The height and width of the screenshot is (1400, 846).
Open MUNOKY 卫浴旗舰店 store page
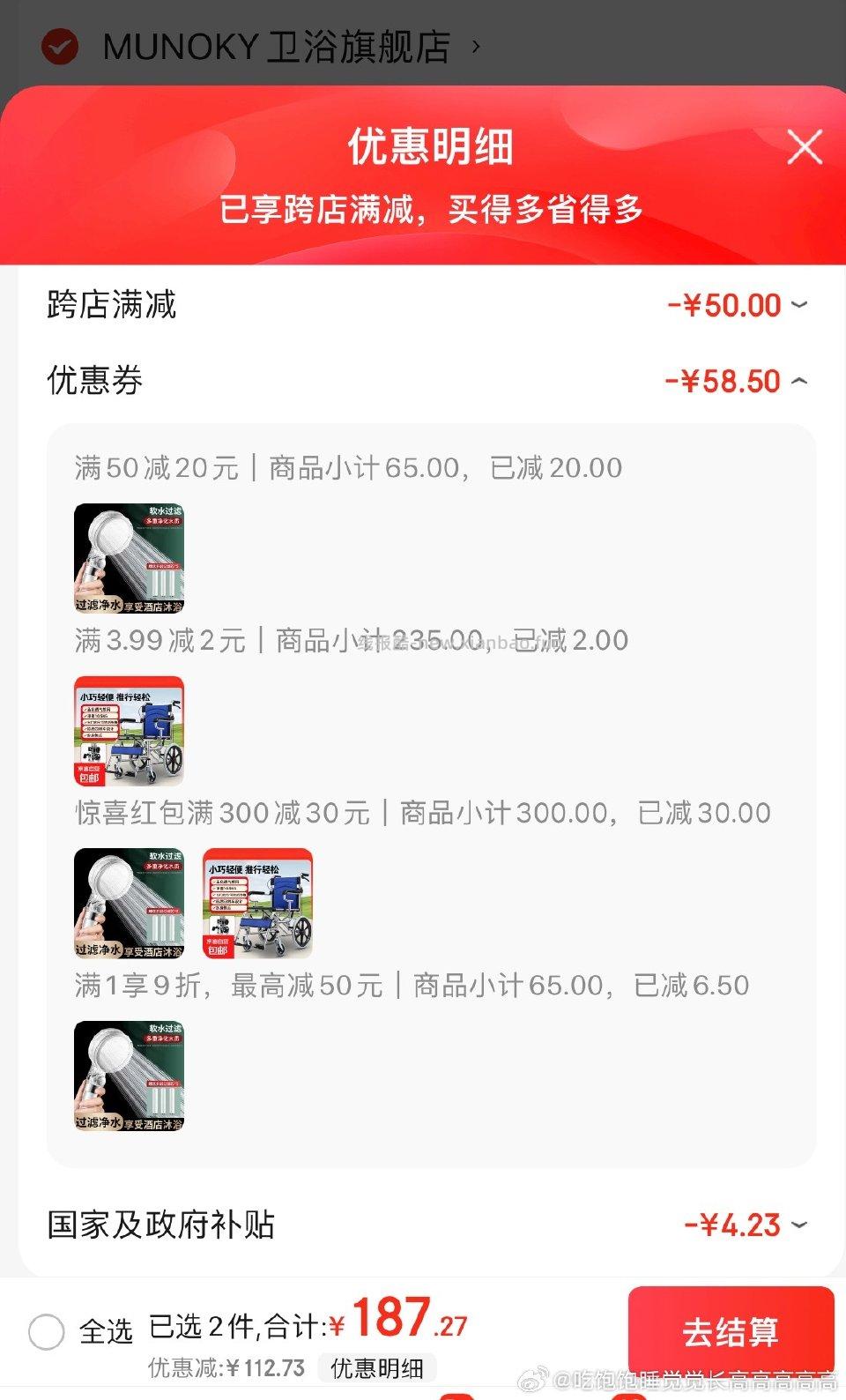[x=273, y=48]
